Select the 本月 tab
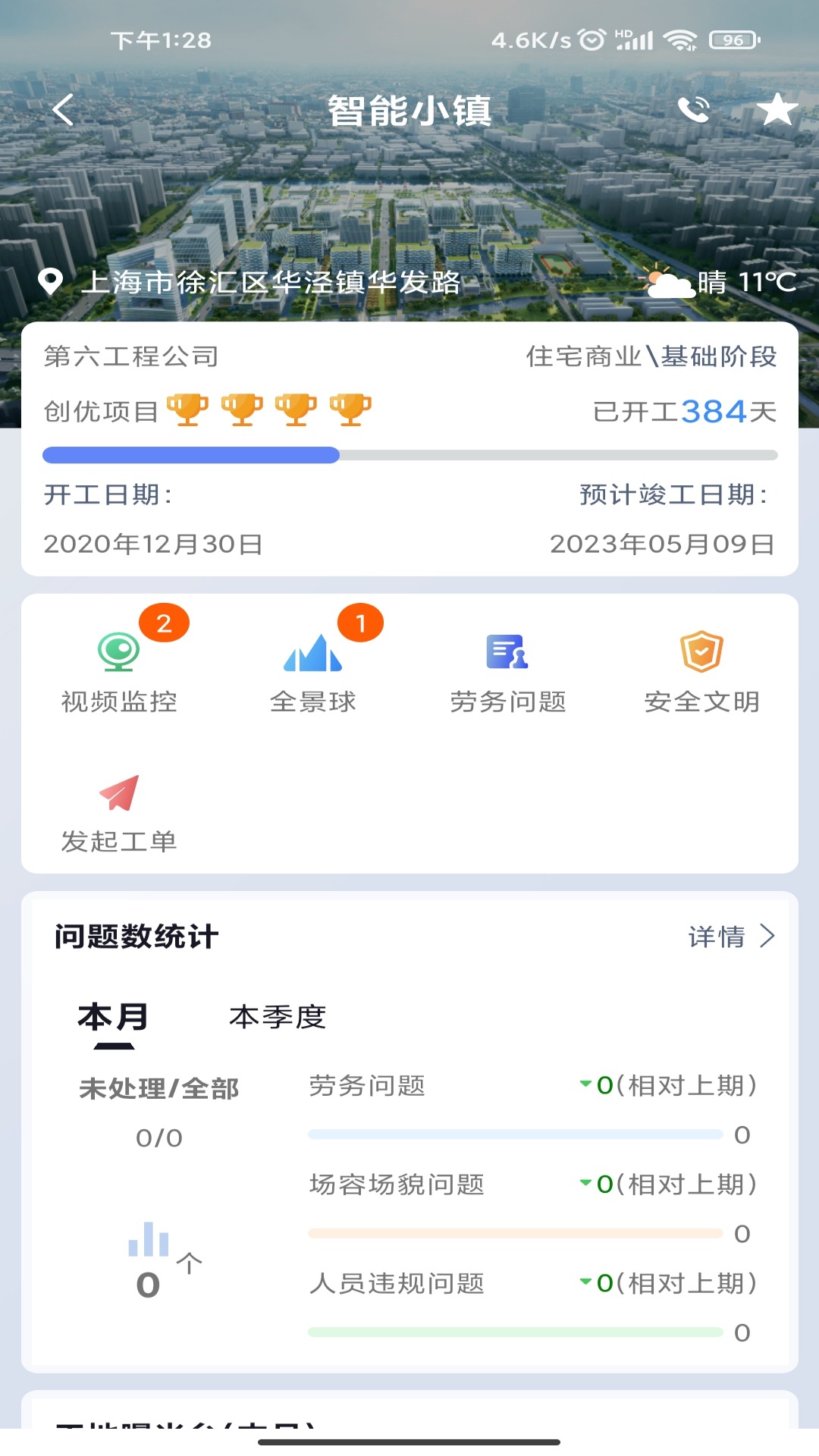 coord(113,1017)
